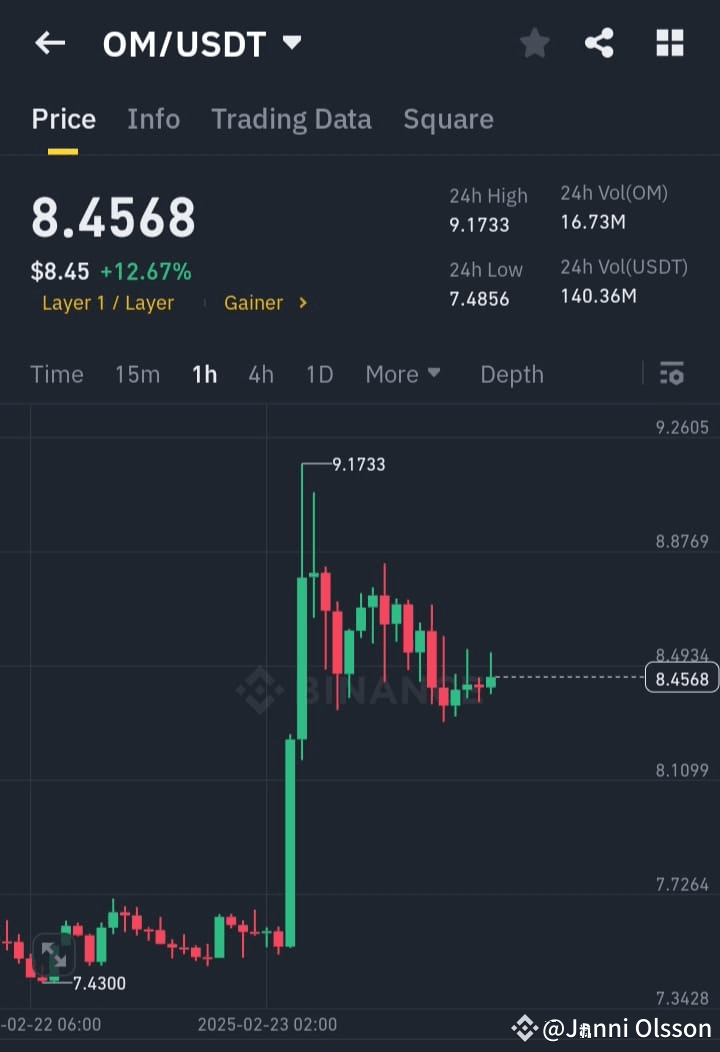Tap the back arrow to exit the chart
Screen dimensions: 720x1052
[49, 42]
